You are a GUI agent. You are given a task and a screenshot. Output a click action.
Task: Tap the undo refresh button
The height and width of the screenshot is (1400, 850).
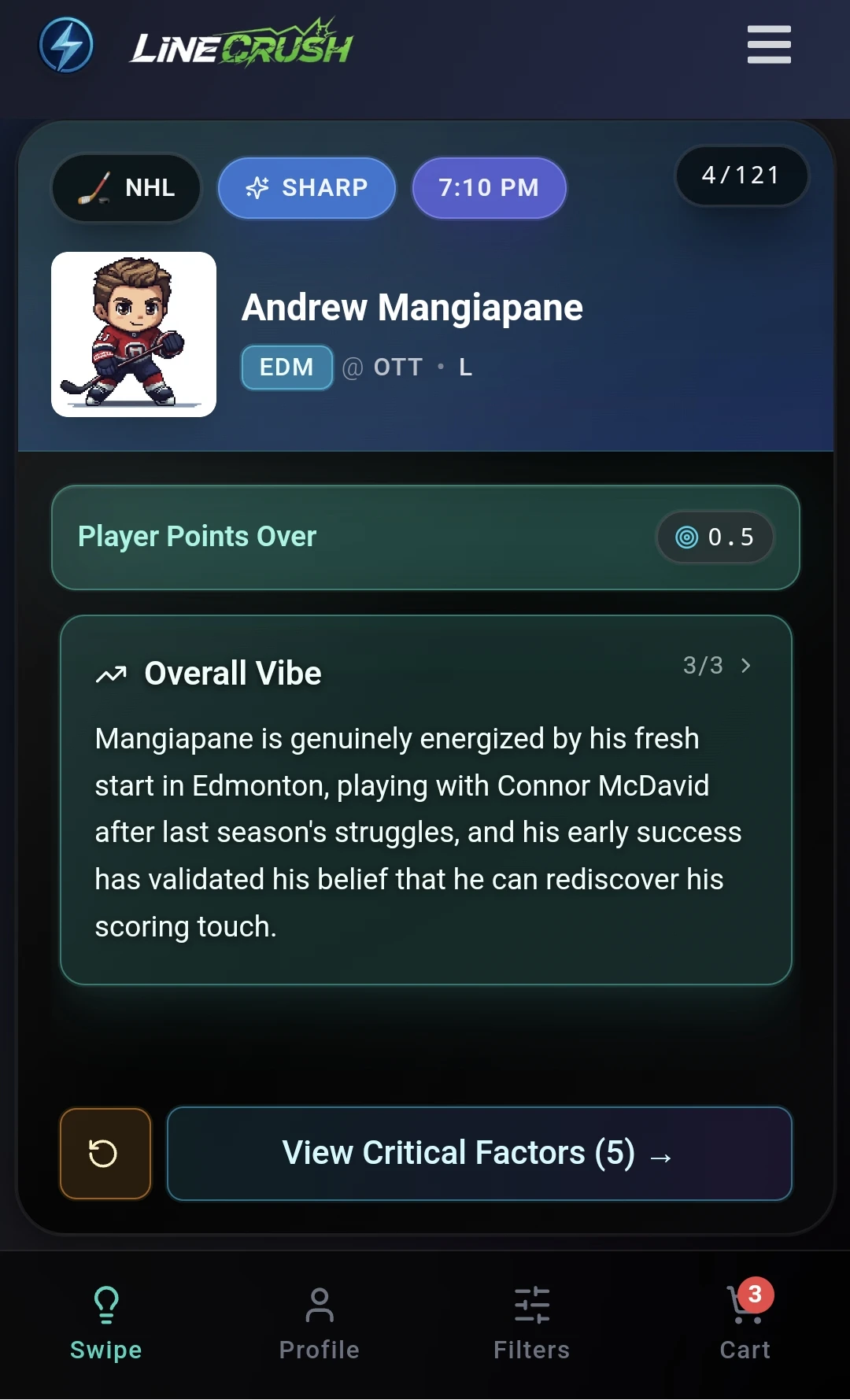click(x=105, y=1153)
